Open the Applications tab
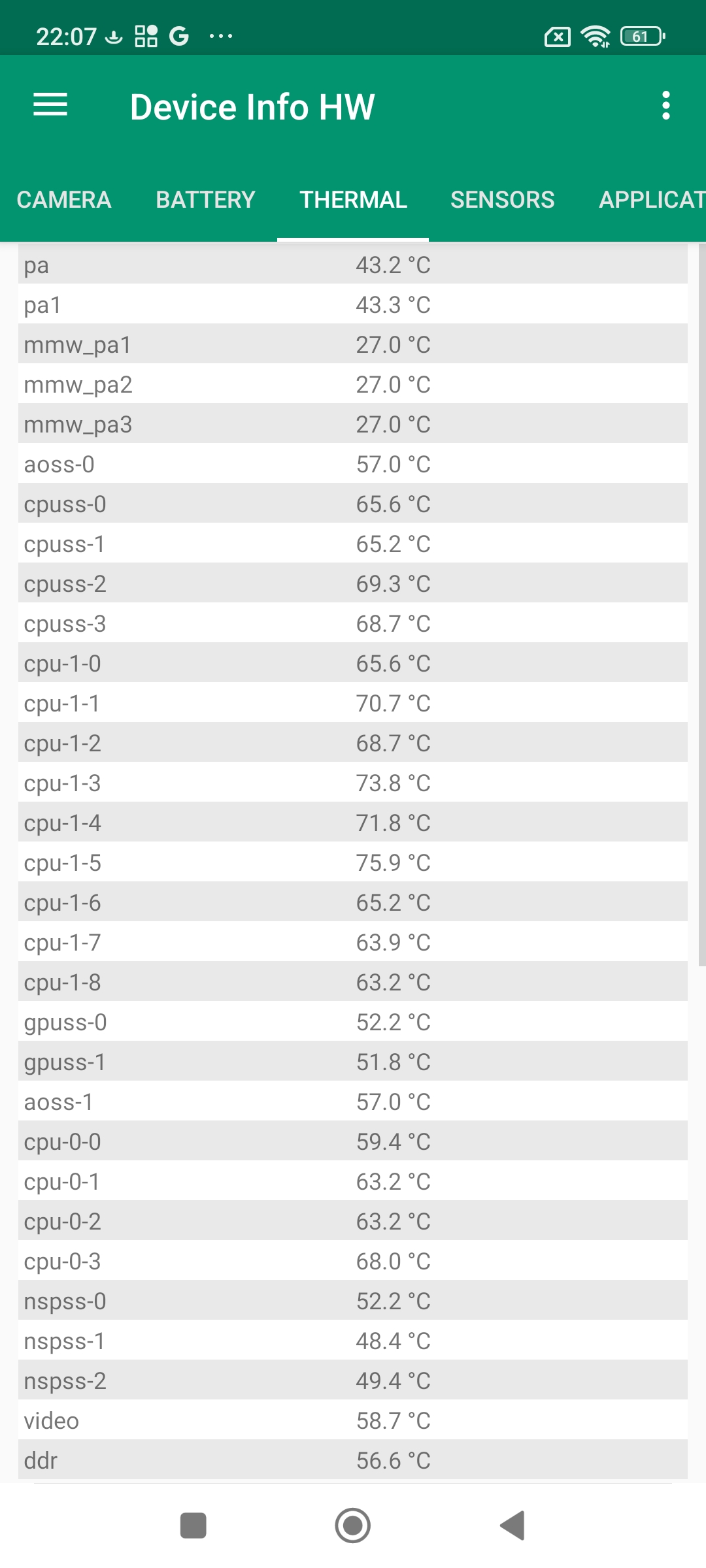The height and width of the screenshot is (1568, 706). click(x=650, y=200)
